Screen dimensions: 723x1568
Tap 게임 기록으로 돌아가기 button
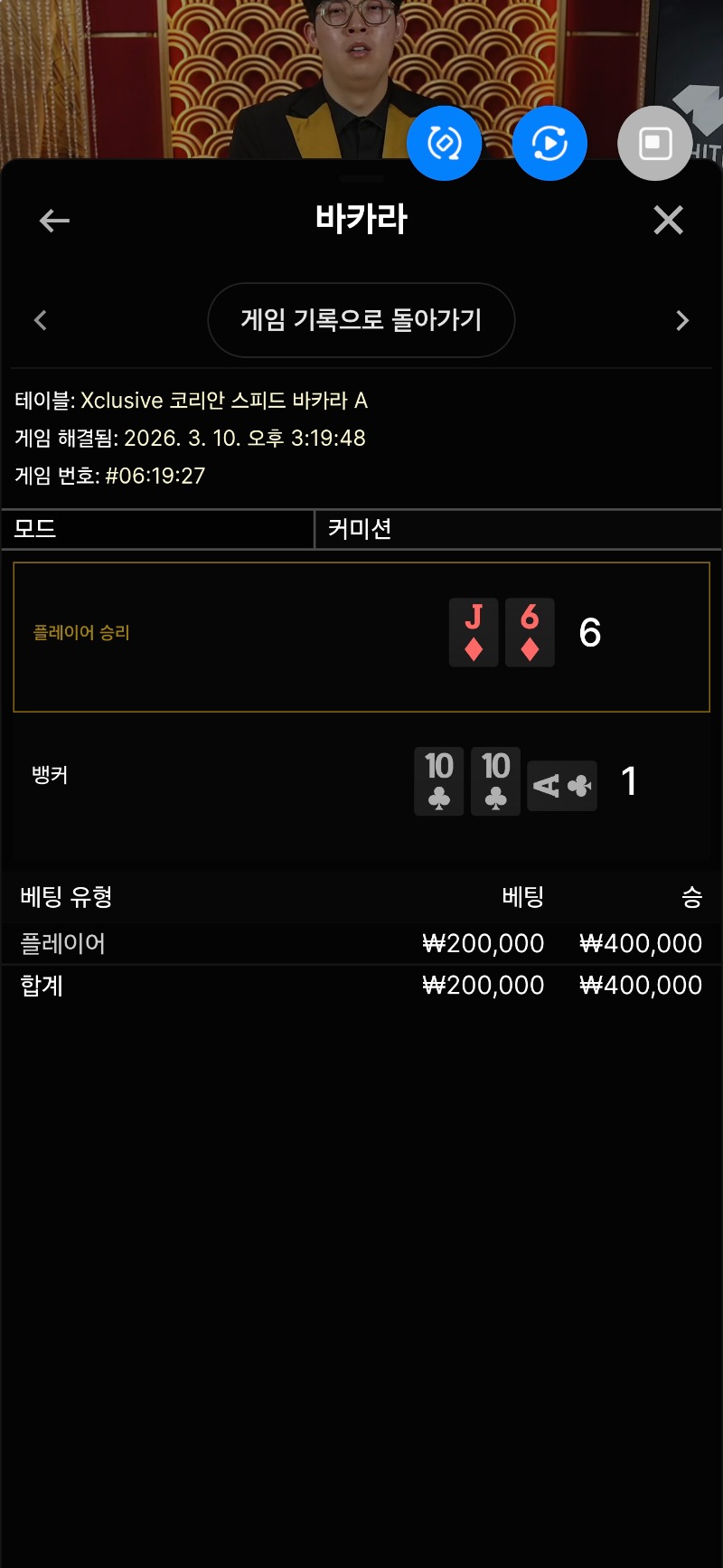click(361, 320)
